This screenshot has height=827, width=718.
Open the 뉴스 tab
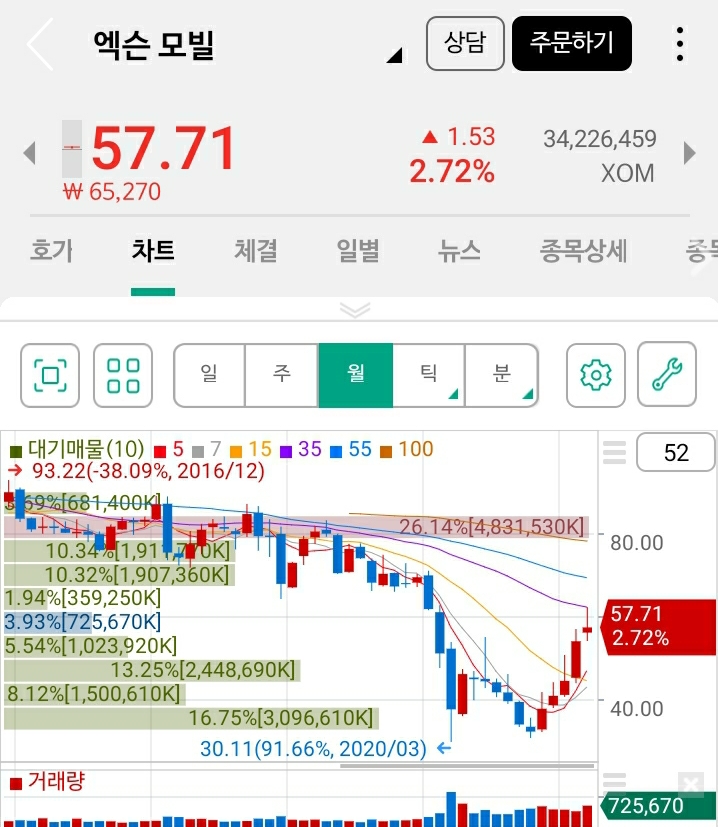click(x=459, y=250)
